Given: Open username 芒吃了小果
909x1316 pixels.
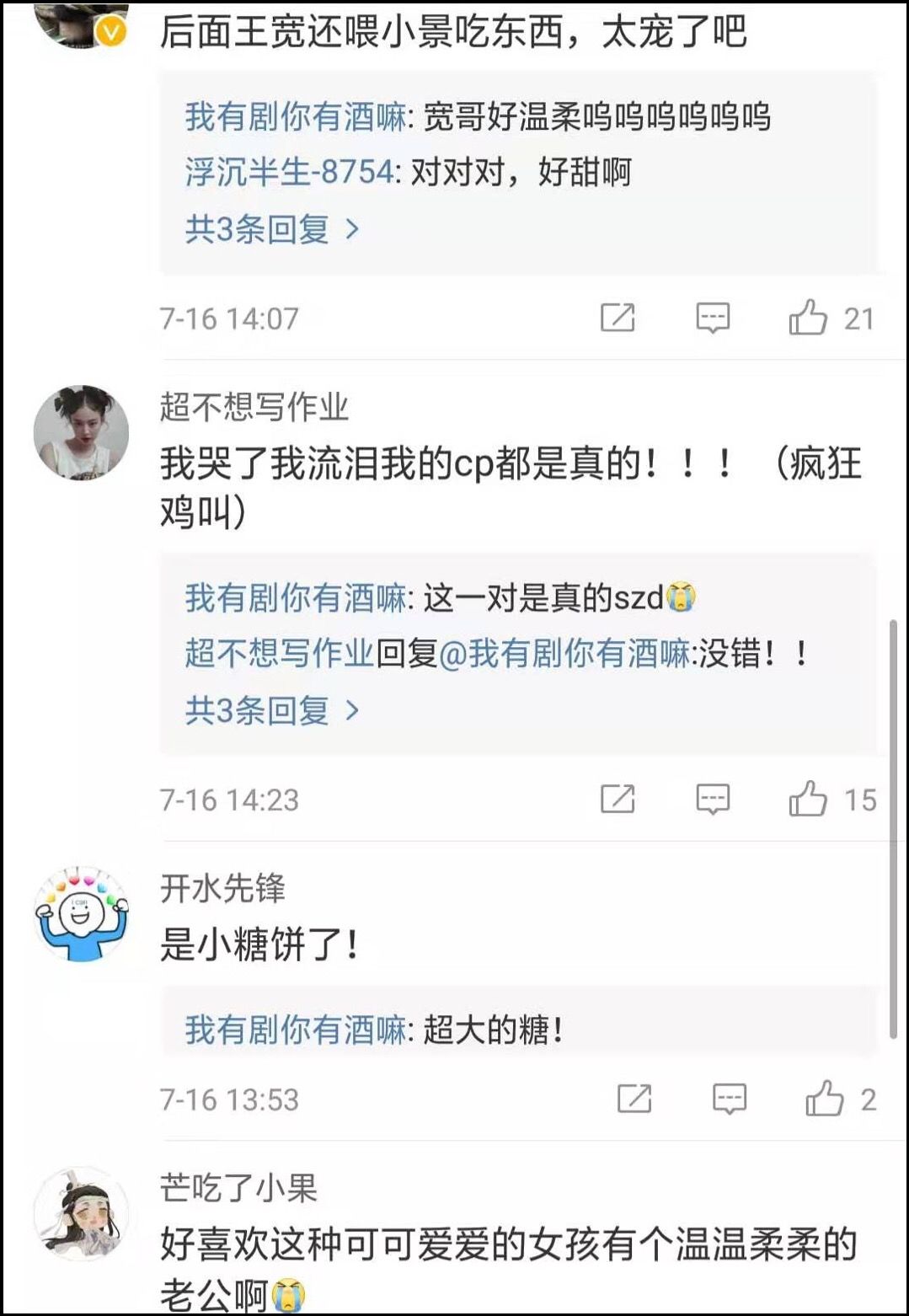Looking at the screenshot, I should pyautogui.click(x=238, y=1188).
